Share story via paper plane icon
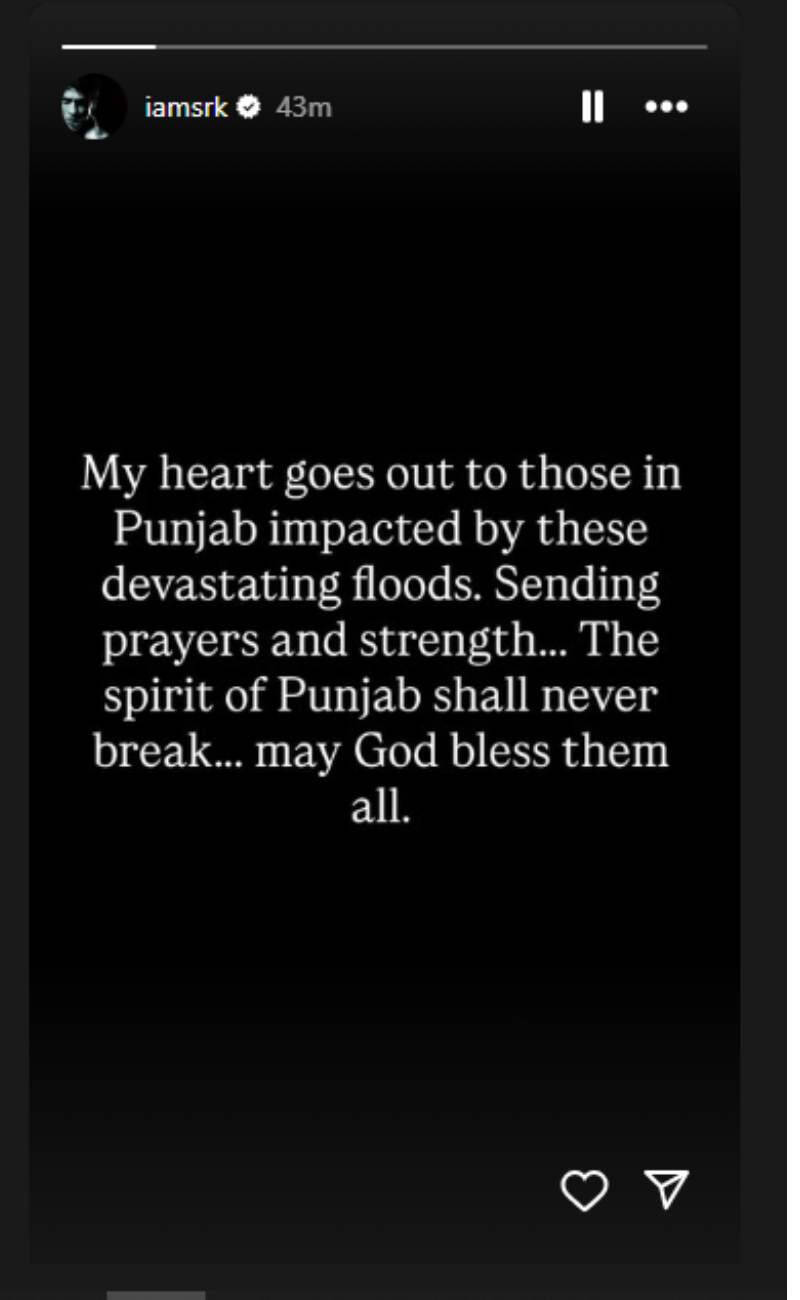 coord(667,1188)
